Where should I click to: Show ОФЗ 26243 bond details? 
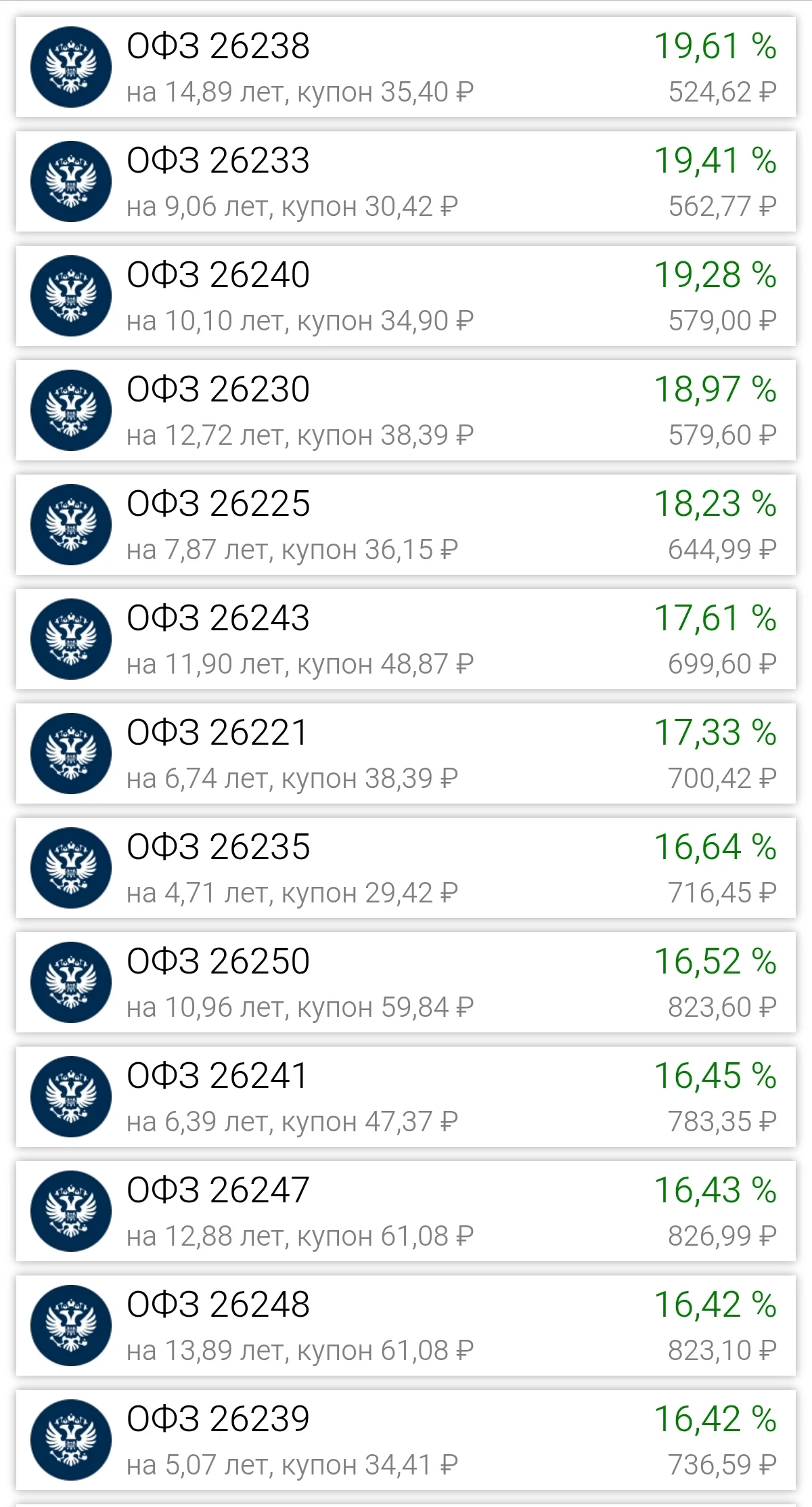coord(406,639)
